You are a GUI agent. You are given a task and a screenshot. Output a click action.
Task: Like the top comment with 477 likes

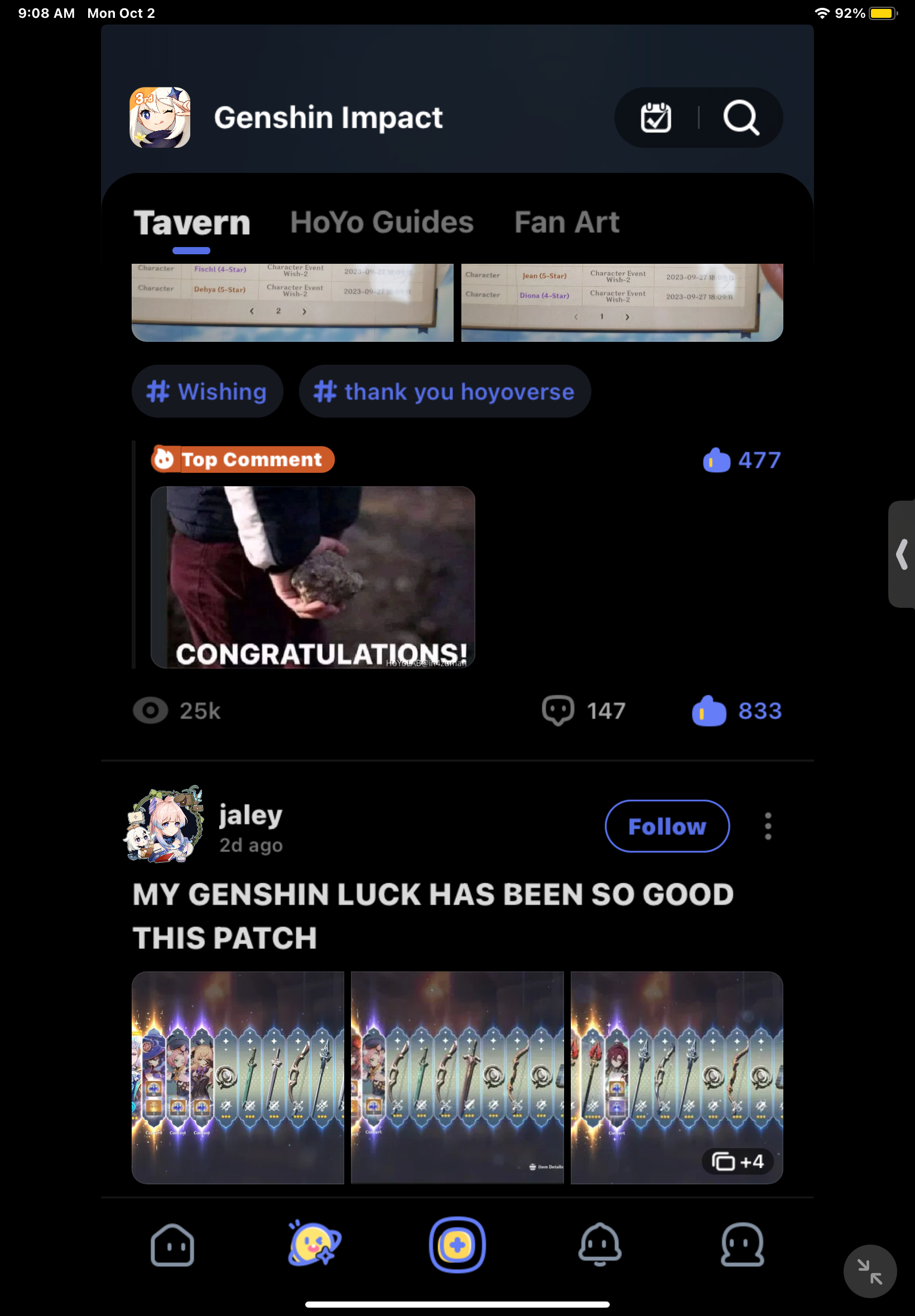coord(716,460)
